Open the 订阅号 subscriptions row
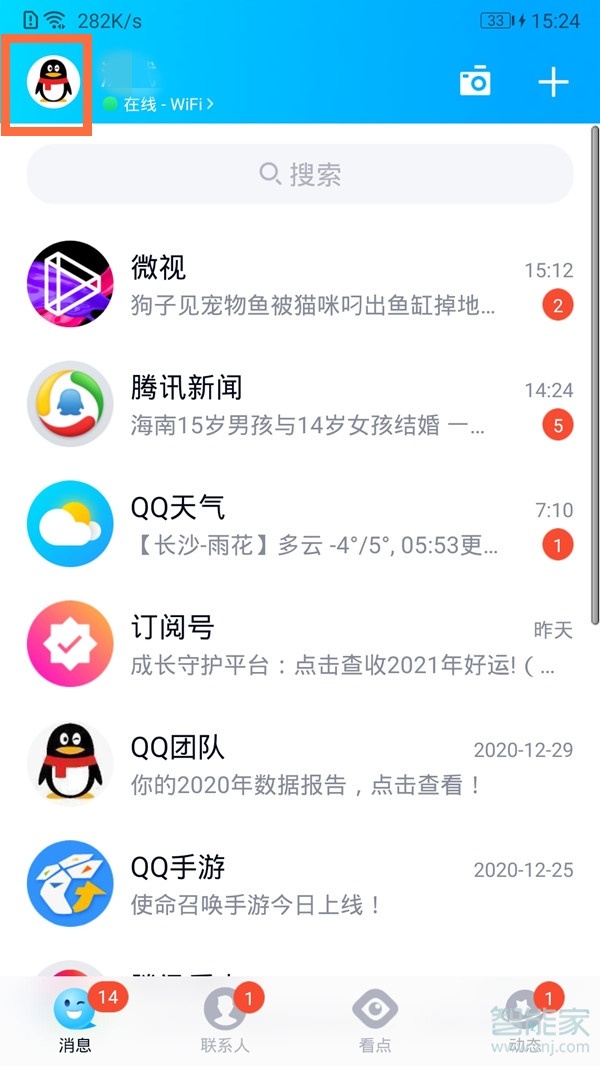Image resolution: width=600 pixels, height=1066 pixels. point(300,645)
